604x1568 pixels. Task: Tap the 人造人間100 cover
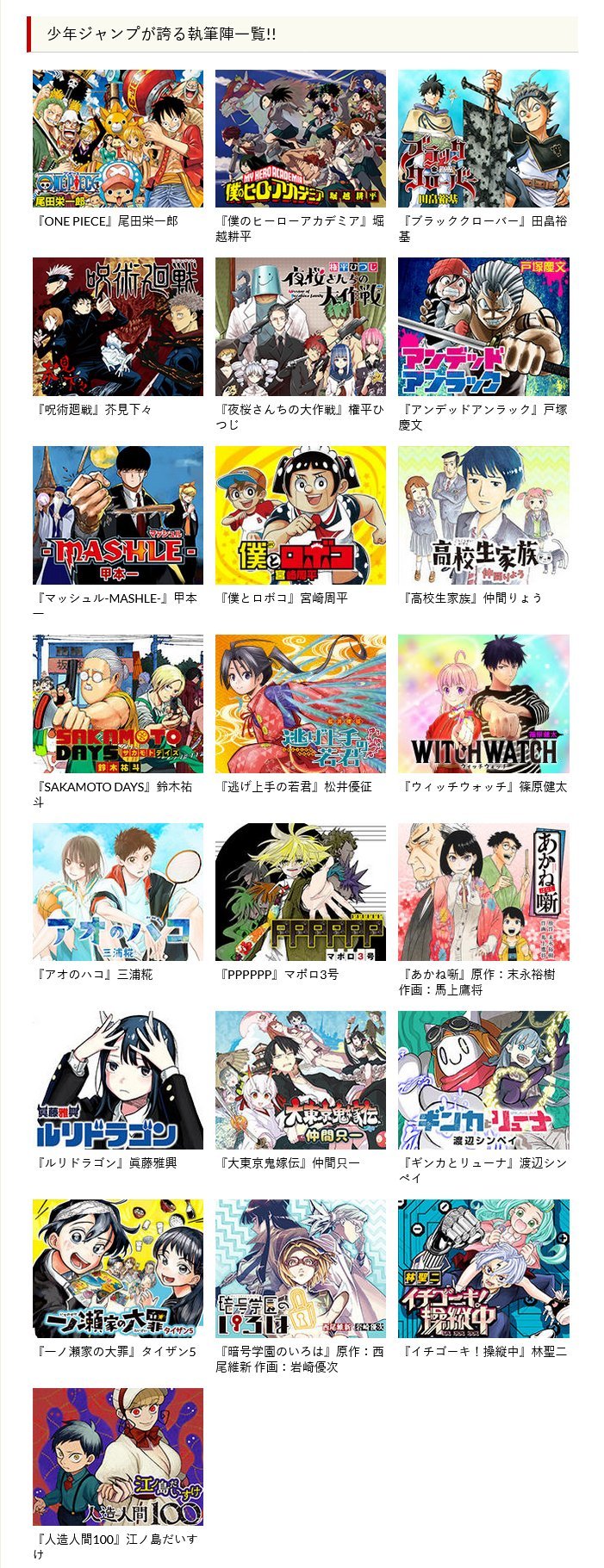pyautogui.click(x=118, y=1457)
